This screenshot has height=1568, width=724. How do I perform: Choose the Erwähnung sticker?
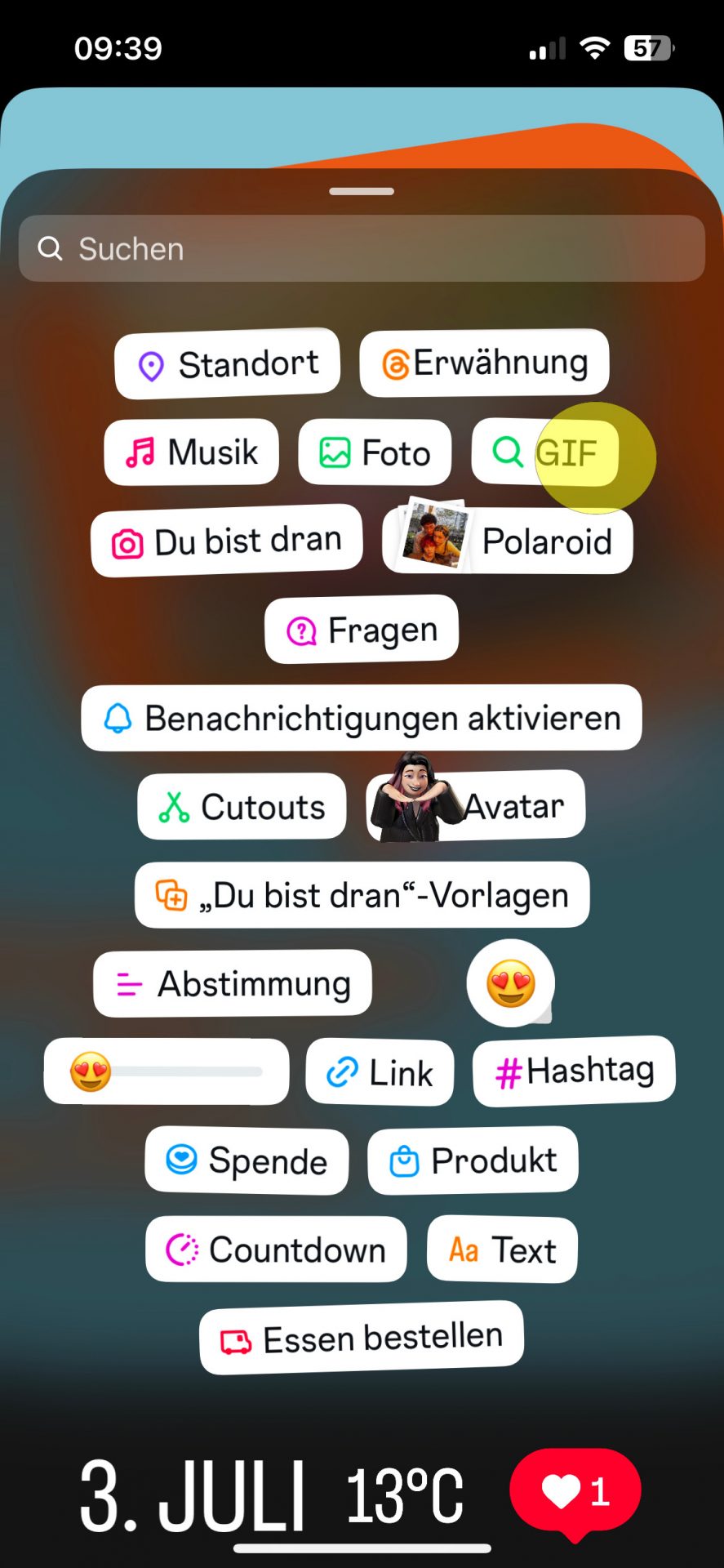click(x=485, y=363)
